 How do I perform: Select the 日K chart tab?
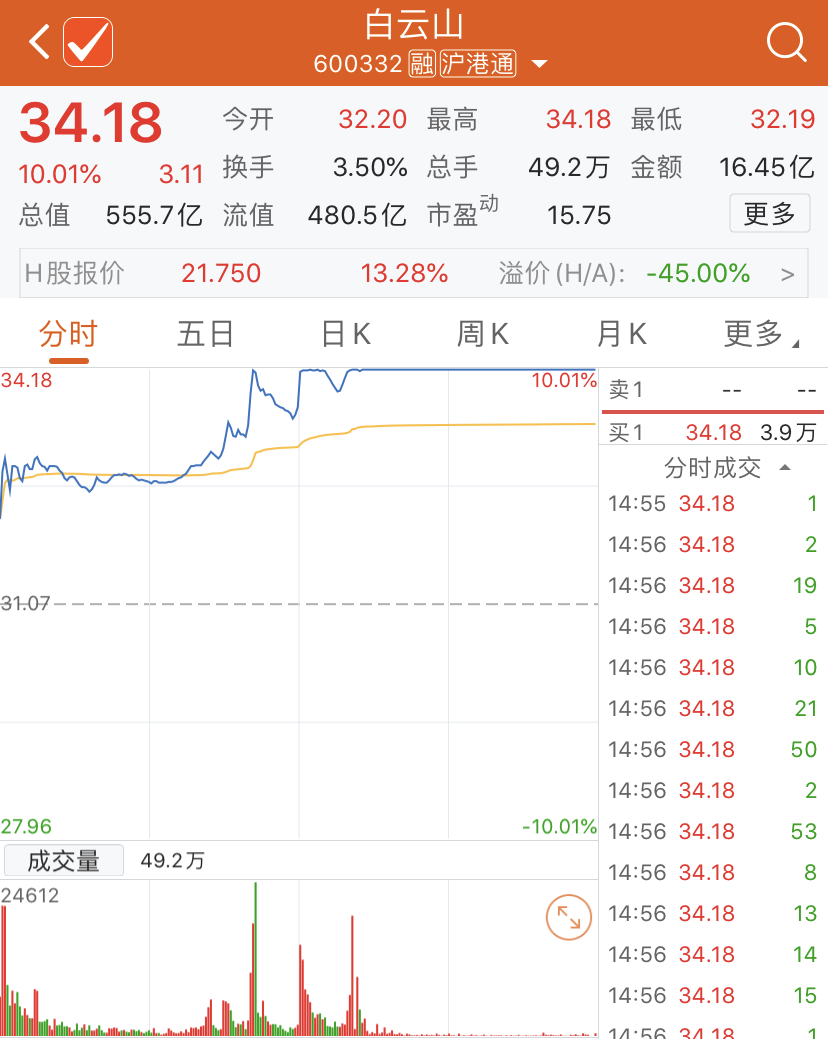pyautogui.click(x=345, y=334)
